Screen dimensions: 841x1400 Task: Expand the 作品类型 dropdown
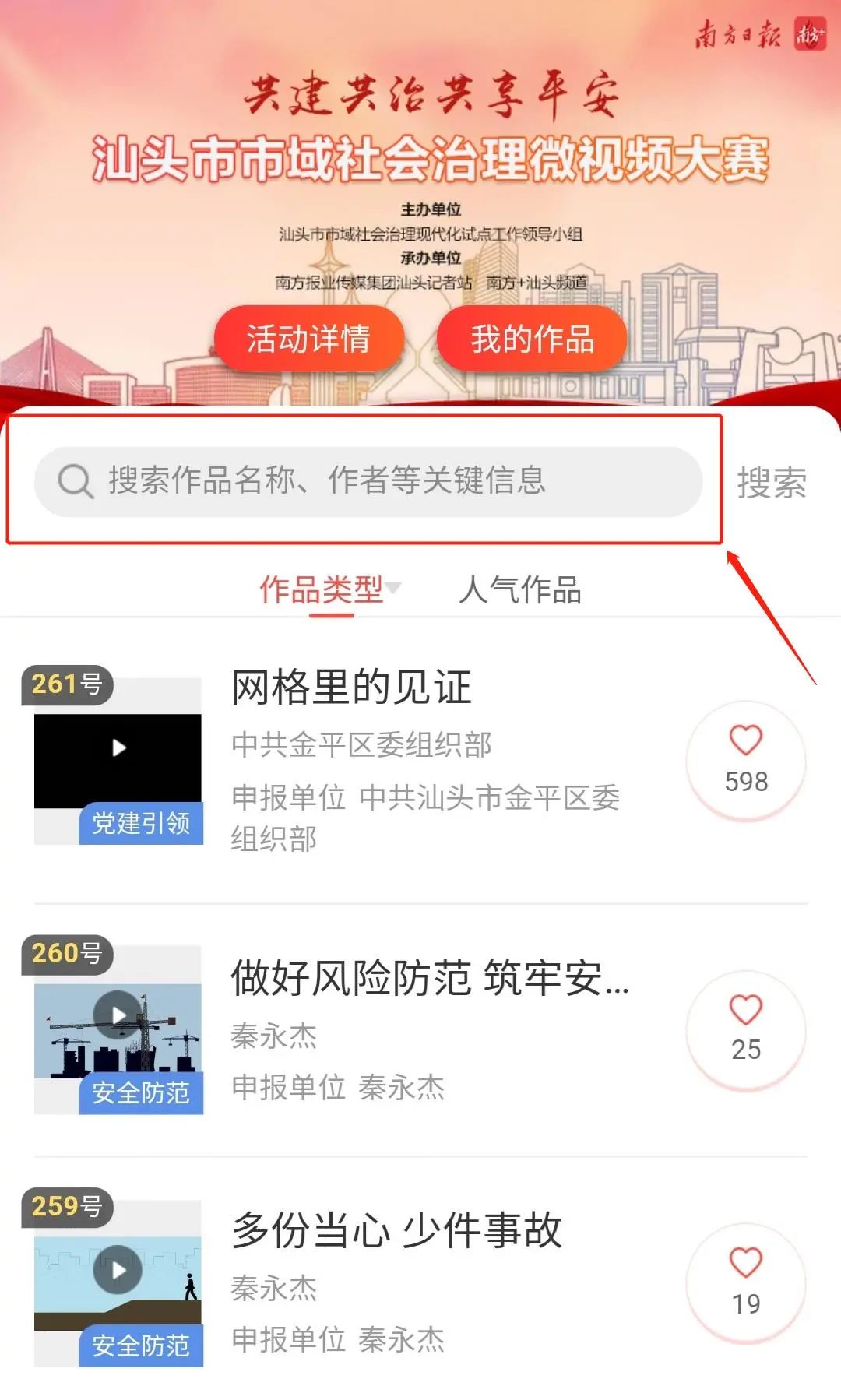(x=330, y=589)
